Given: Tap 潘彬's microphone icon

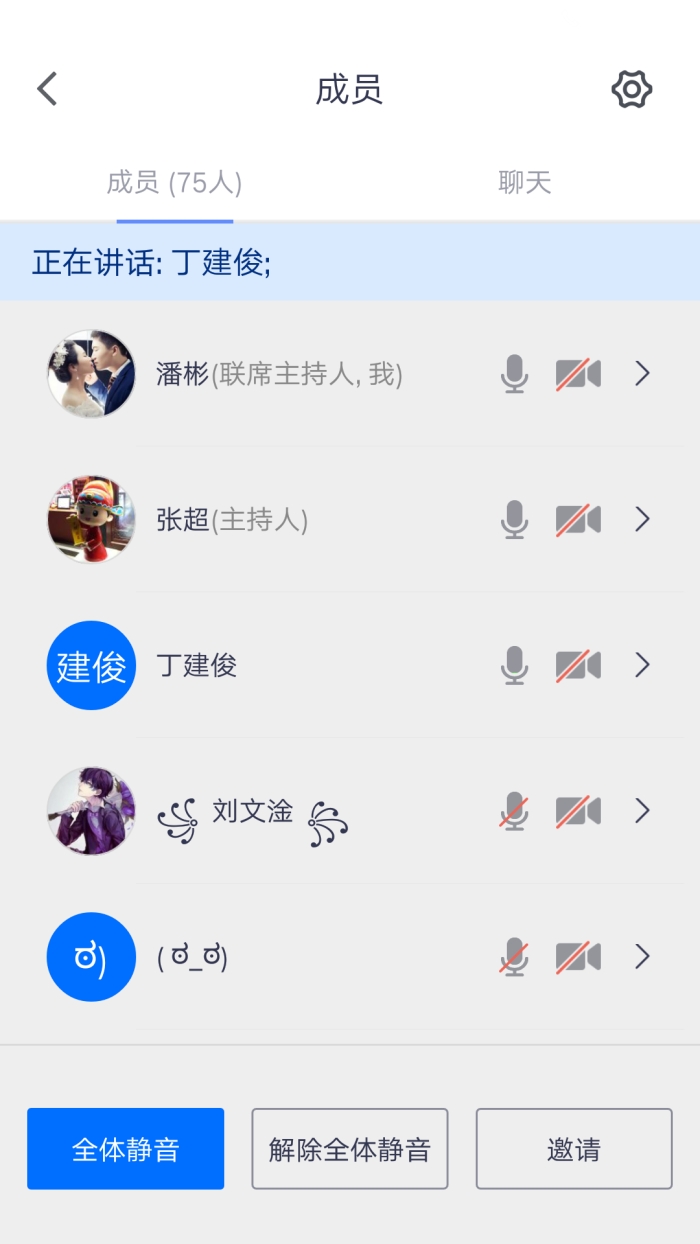Looking at the screenshot, I should coord(514,374).
